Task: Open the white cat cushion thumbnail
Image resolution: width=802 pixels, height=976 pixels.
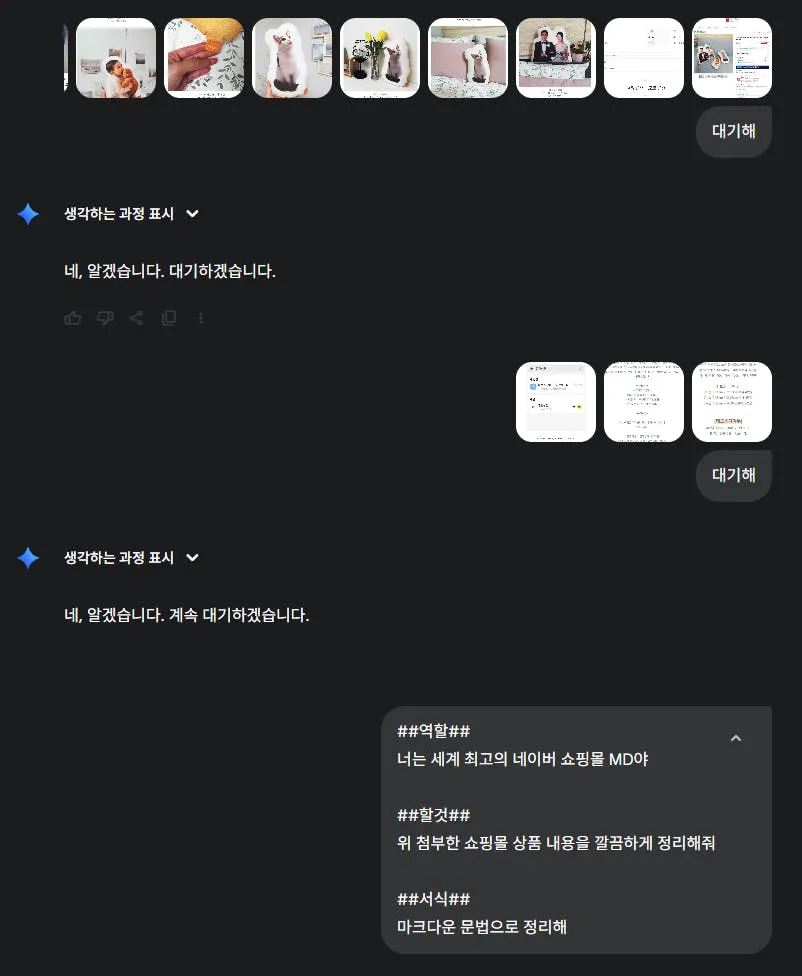Action: tap(292, 57)
